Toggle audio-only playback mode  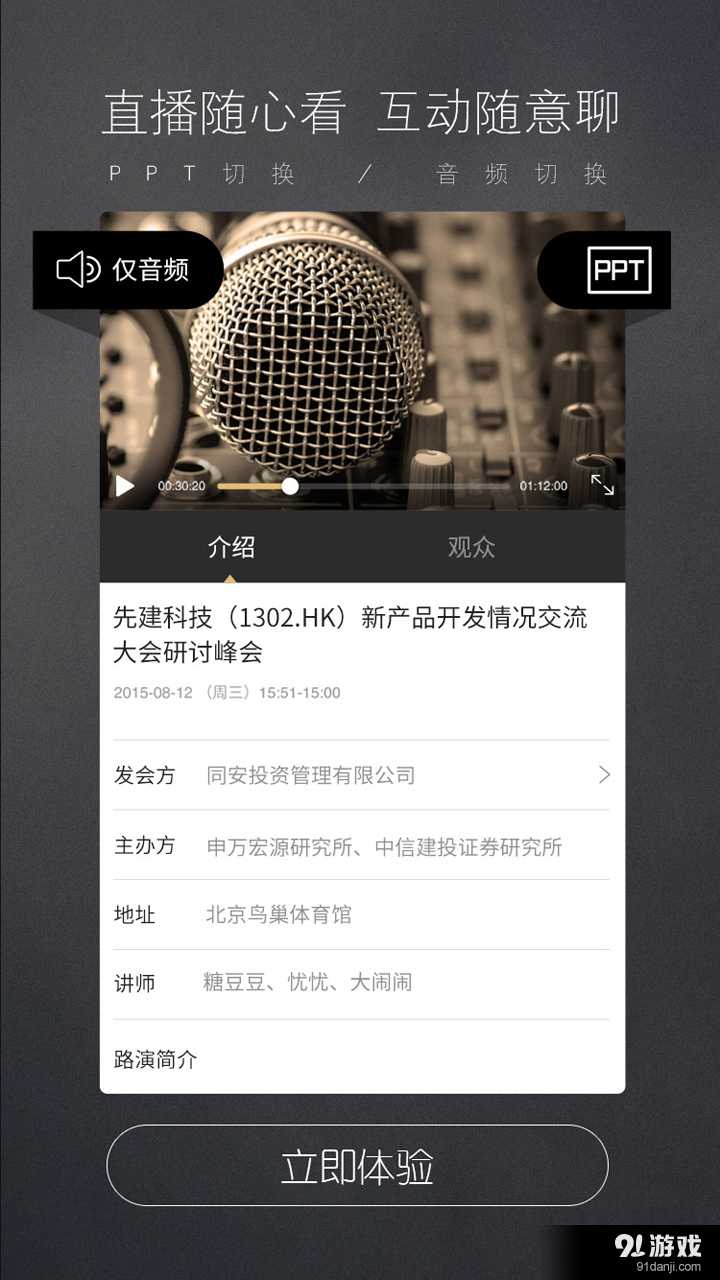[x=128, y=270]
